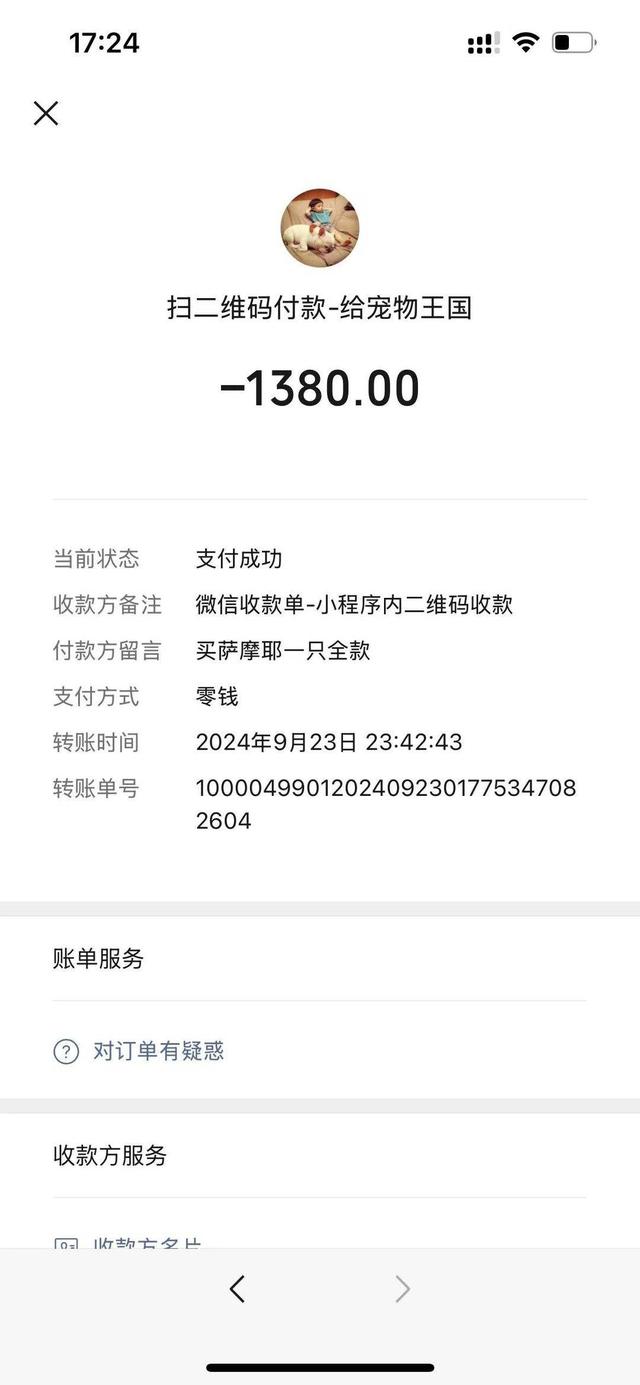Go back with the bottom arrow
Image resolution: width=640 pixels, height=1385 pixels.
tap(237, 1289)
